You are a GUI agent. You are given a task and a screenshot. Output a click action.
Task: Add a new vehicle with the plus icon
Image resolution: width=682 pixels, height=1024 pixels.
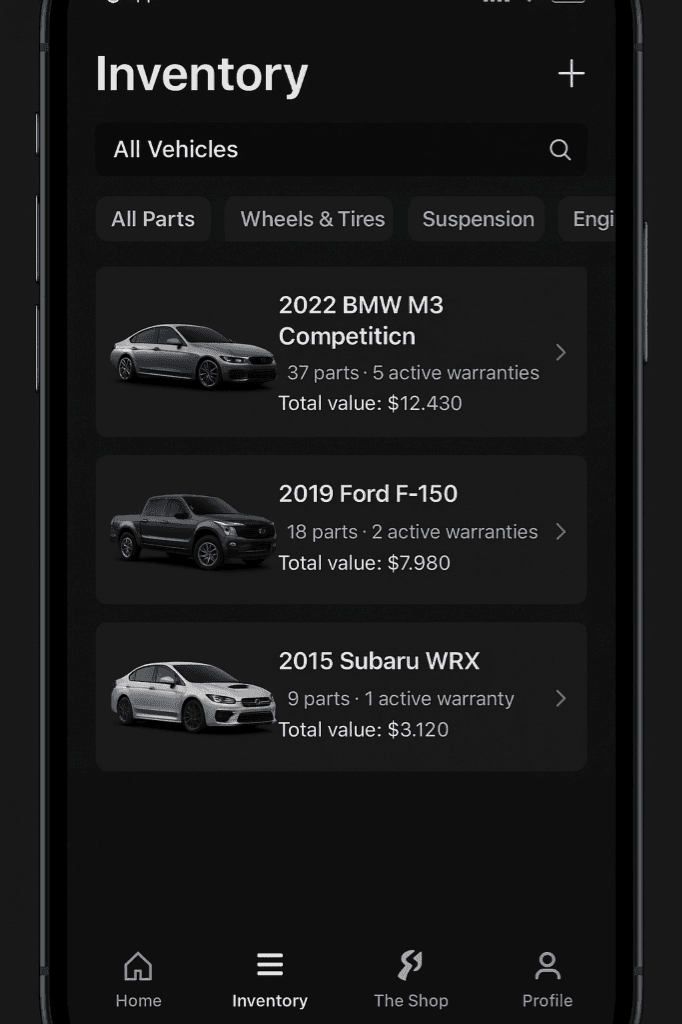(571, 74)
